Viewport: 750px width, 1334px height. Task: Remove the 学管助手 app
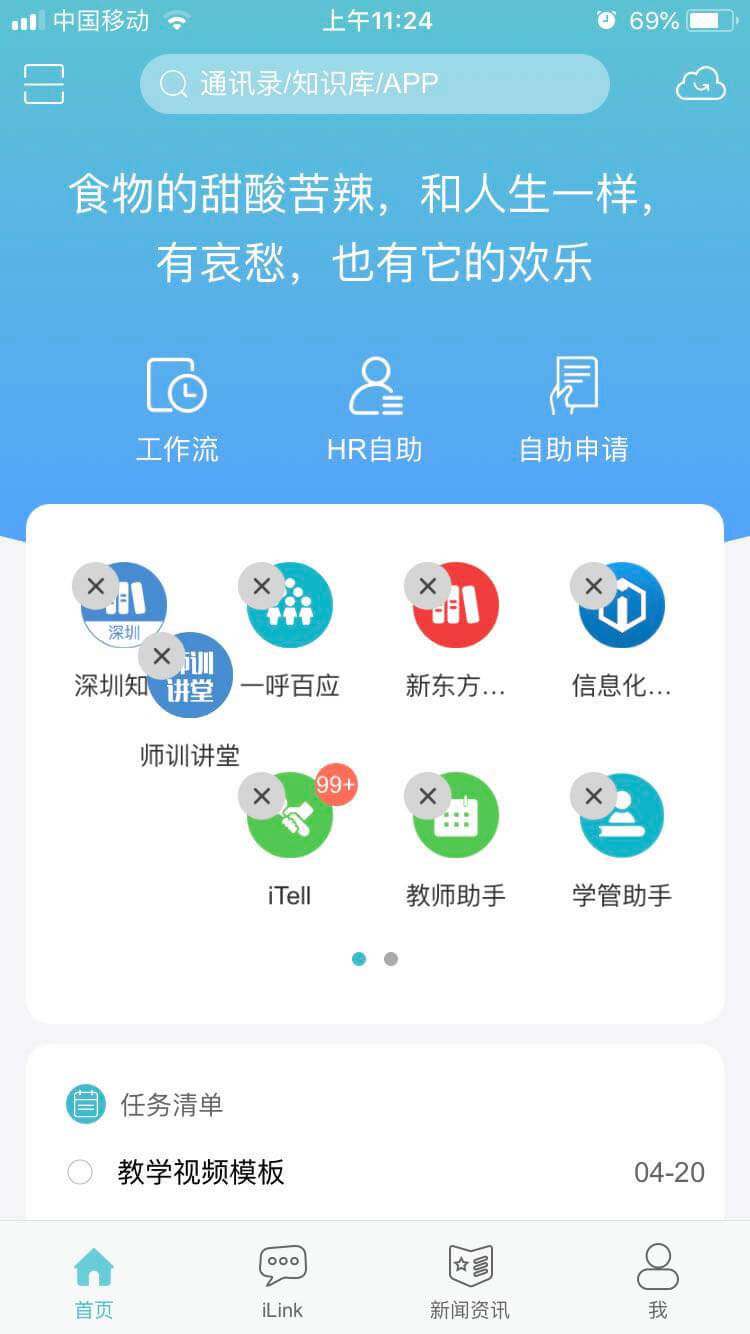[594, 796]
